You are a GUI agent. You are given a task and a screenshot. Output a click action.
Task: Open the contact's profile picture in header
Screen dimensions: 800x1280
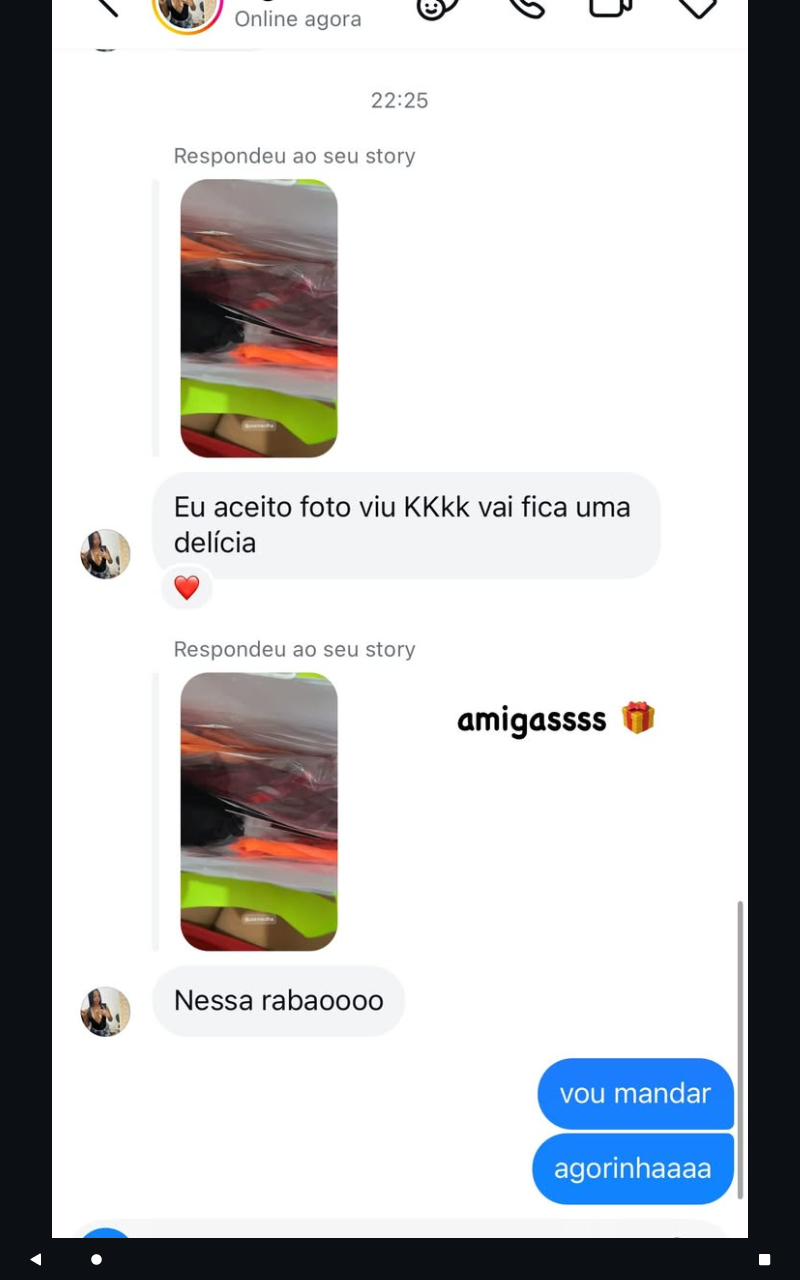(187, 10)
